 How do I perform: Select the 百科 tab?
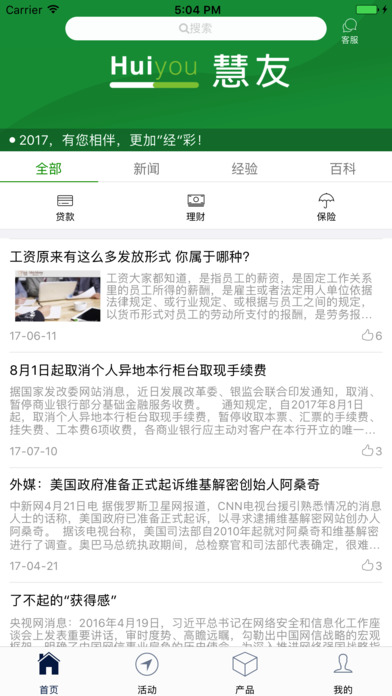(x=343, y=169)
